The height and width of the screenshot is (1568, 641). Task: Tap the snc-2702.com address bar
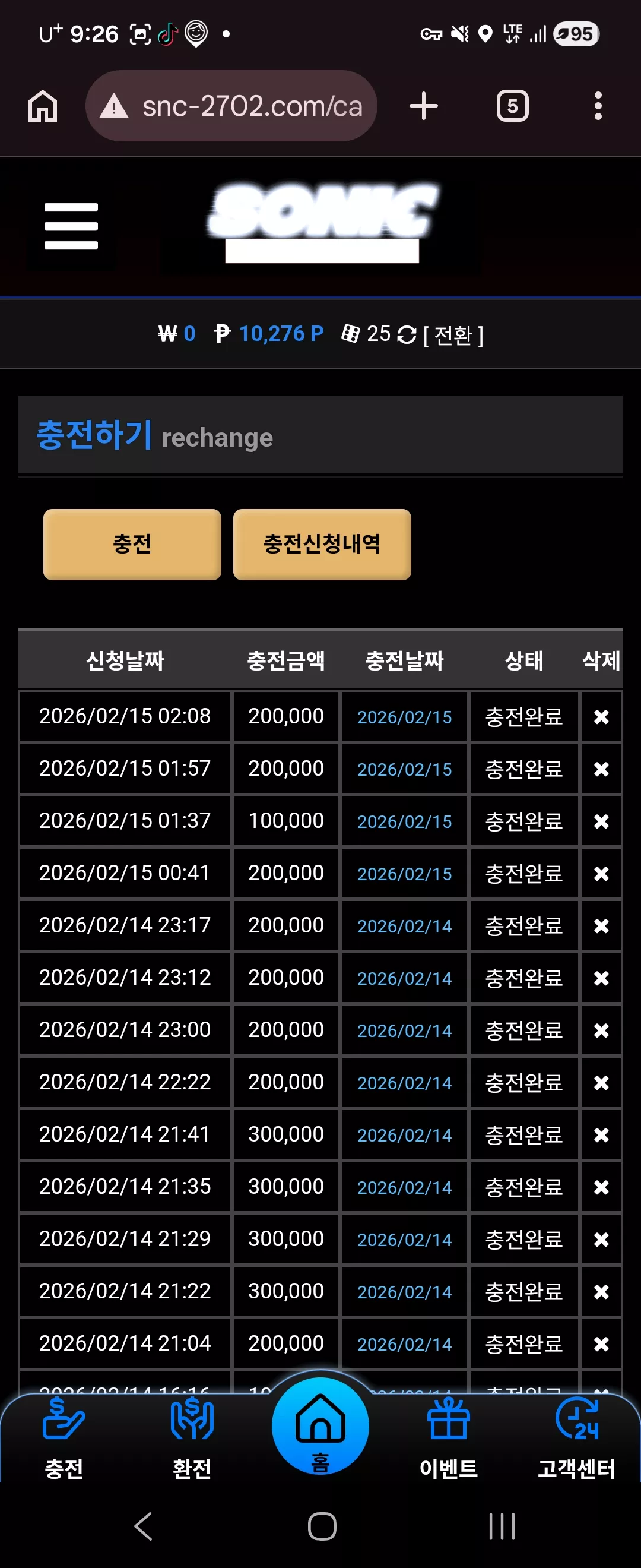pyautogui.click(x=231, y=106)
